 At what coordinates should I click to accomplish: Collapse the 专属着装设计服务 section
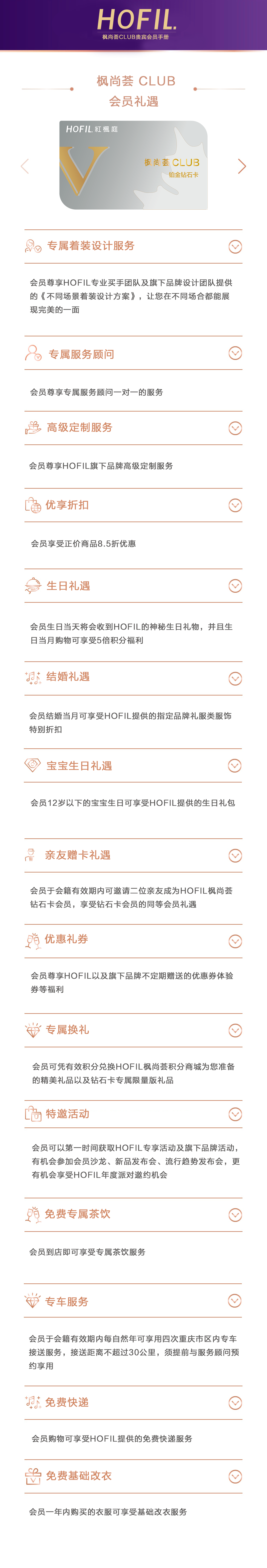pos(235,247)
